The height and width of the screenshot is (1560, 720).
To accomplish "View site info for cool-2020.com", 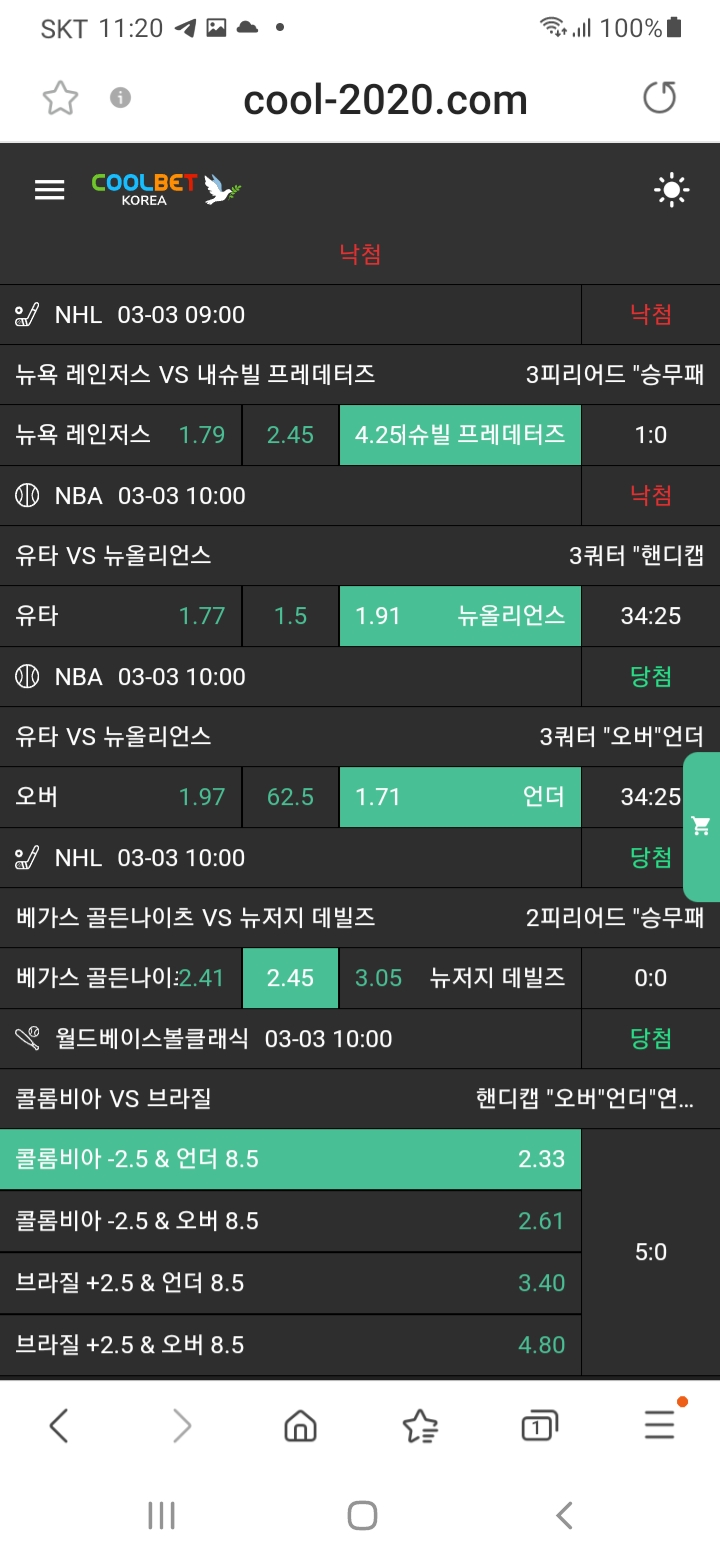I will pyautogui.click(x=121, y=97).
